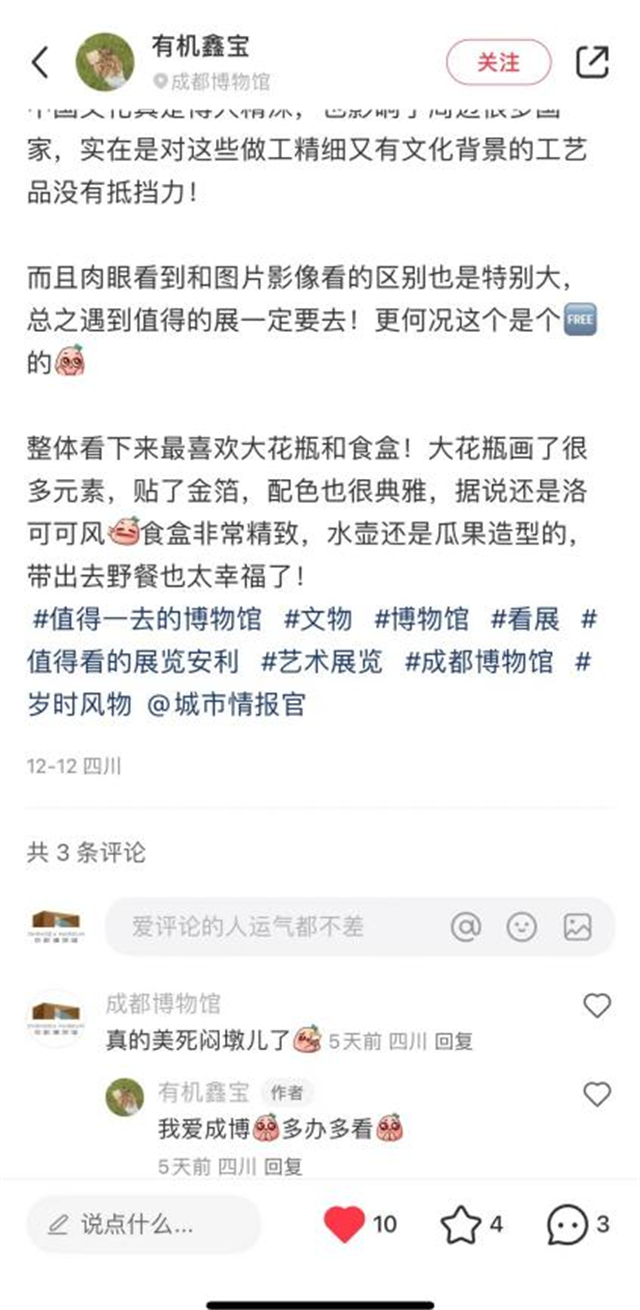The width and height of the screenshot is (640, 1310).
Task: Go back using the back arrow
Action: coord(40,62)
